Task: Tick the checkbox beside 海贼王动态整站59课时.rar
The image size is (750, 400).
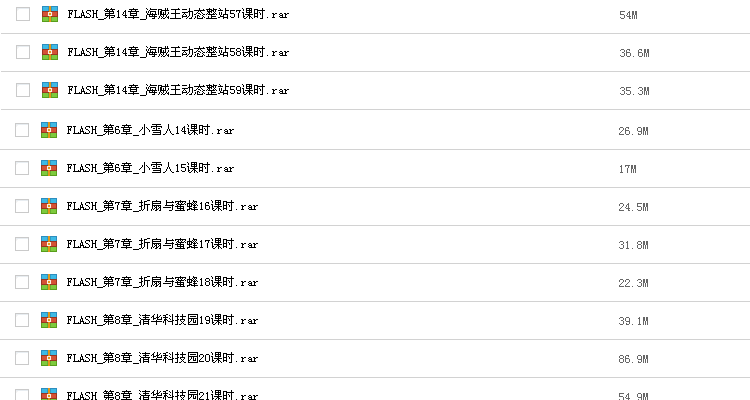Action: tap(23, 90)
